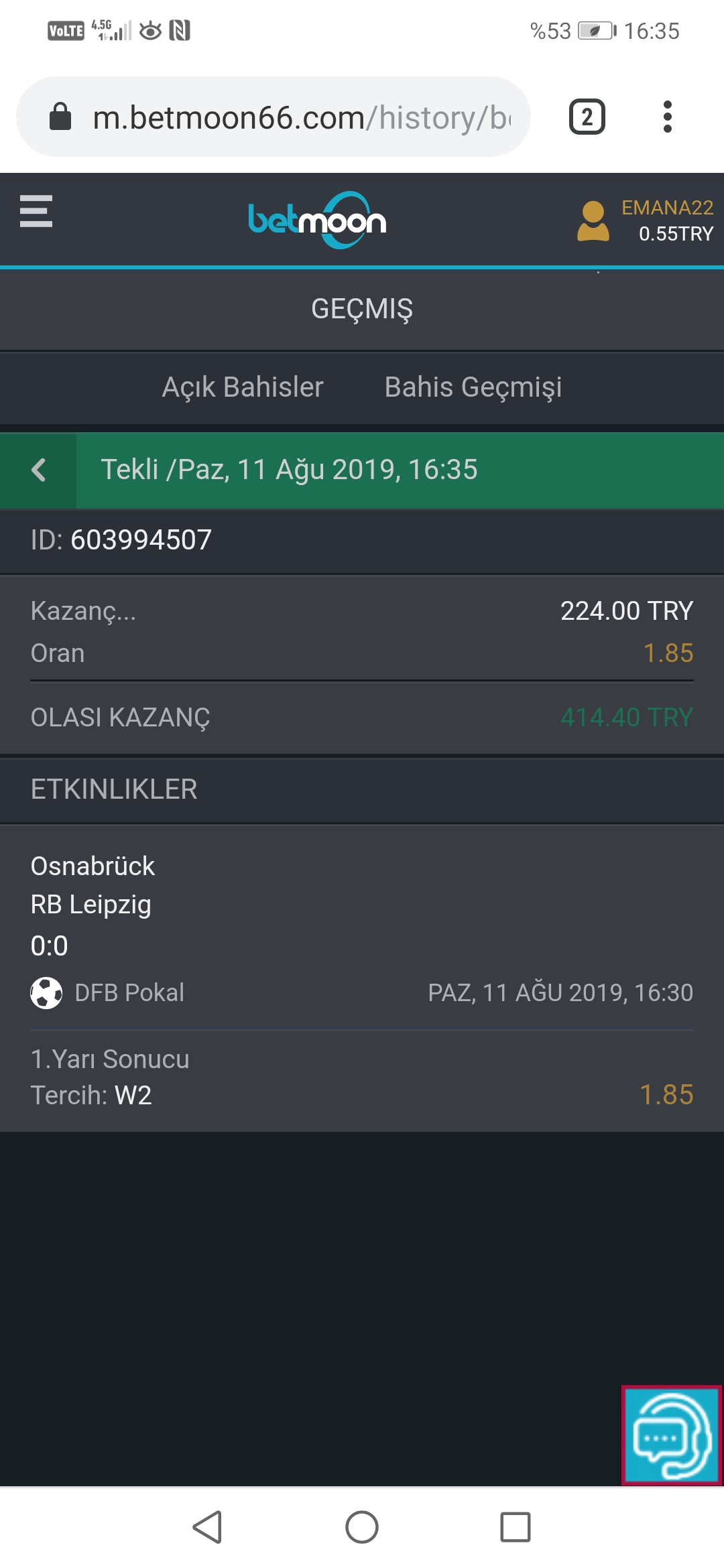Open the live chat support button
The height and width of the screenshot is (1568, 724).
point(672,1435)
